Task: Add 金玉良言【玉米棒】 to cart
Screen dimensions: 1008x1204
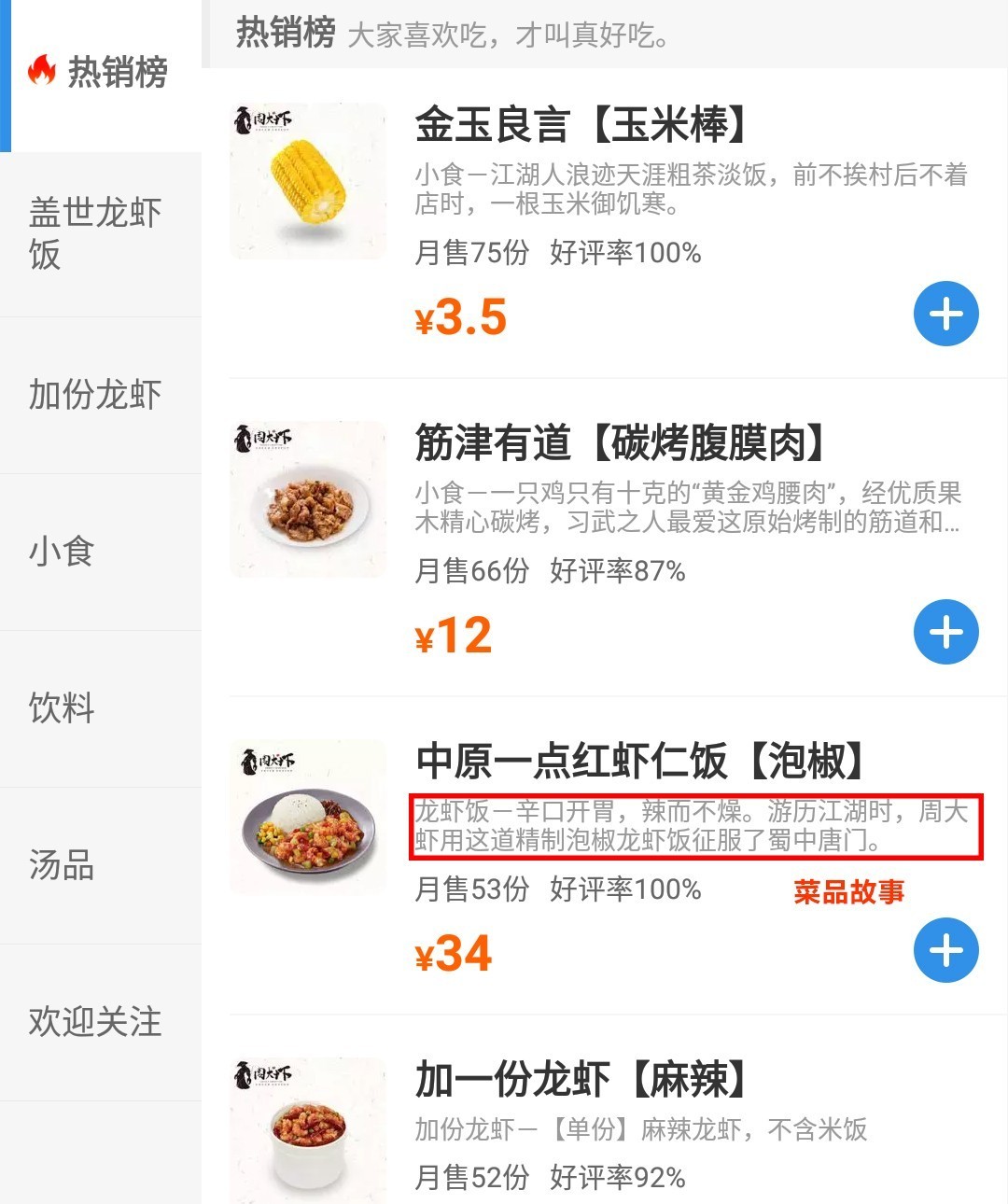Action: (x=945, y=314)
